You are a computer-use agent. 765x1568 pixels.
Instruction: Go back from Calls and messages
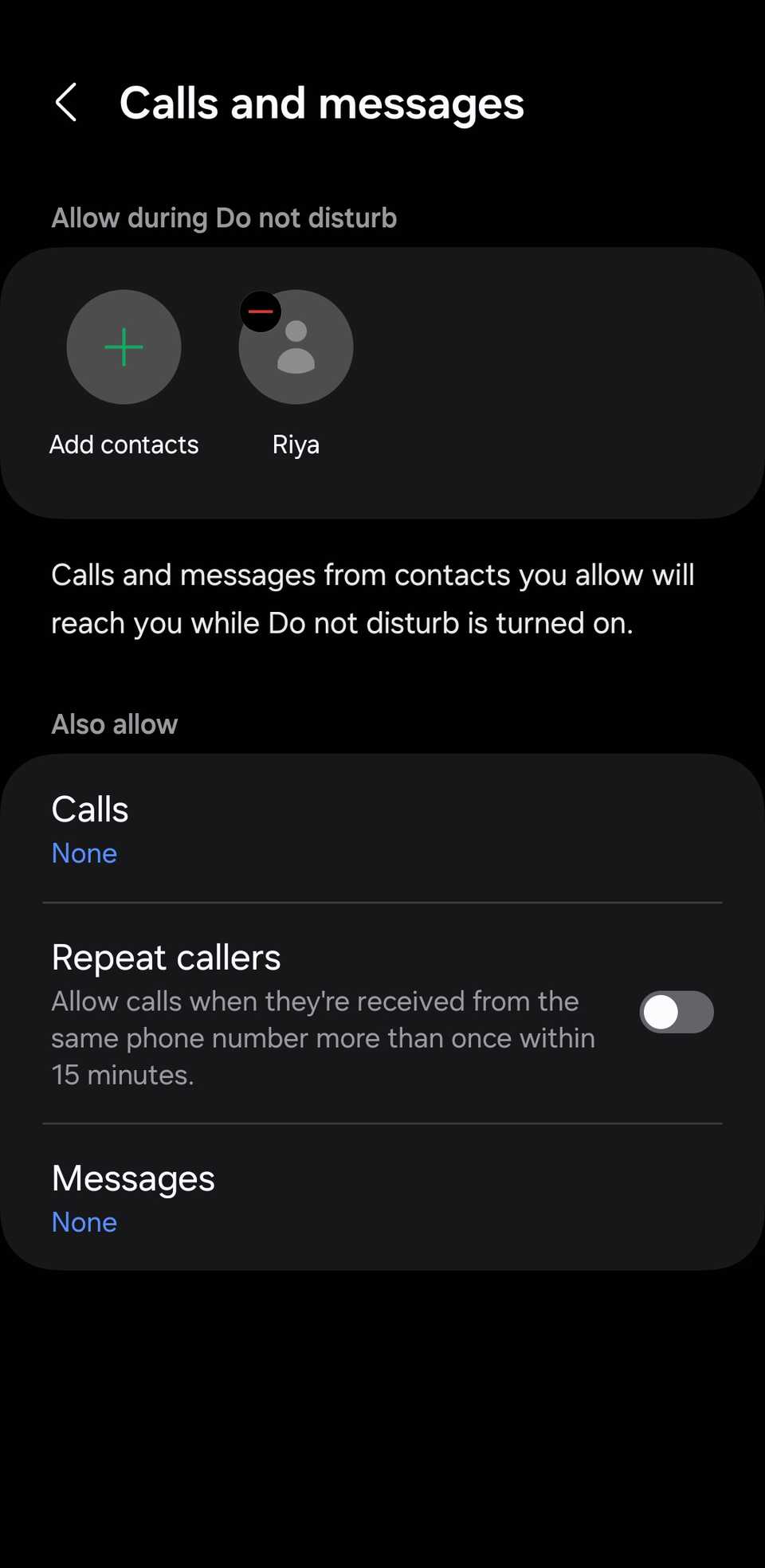coord(66,103)
